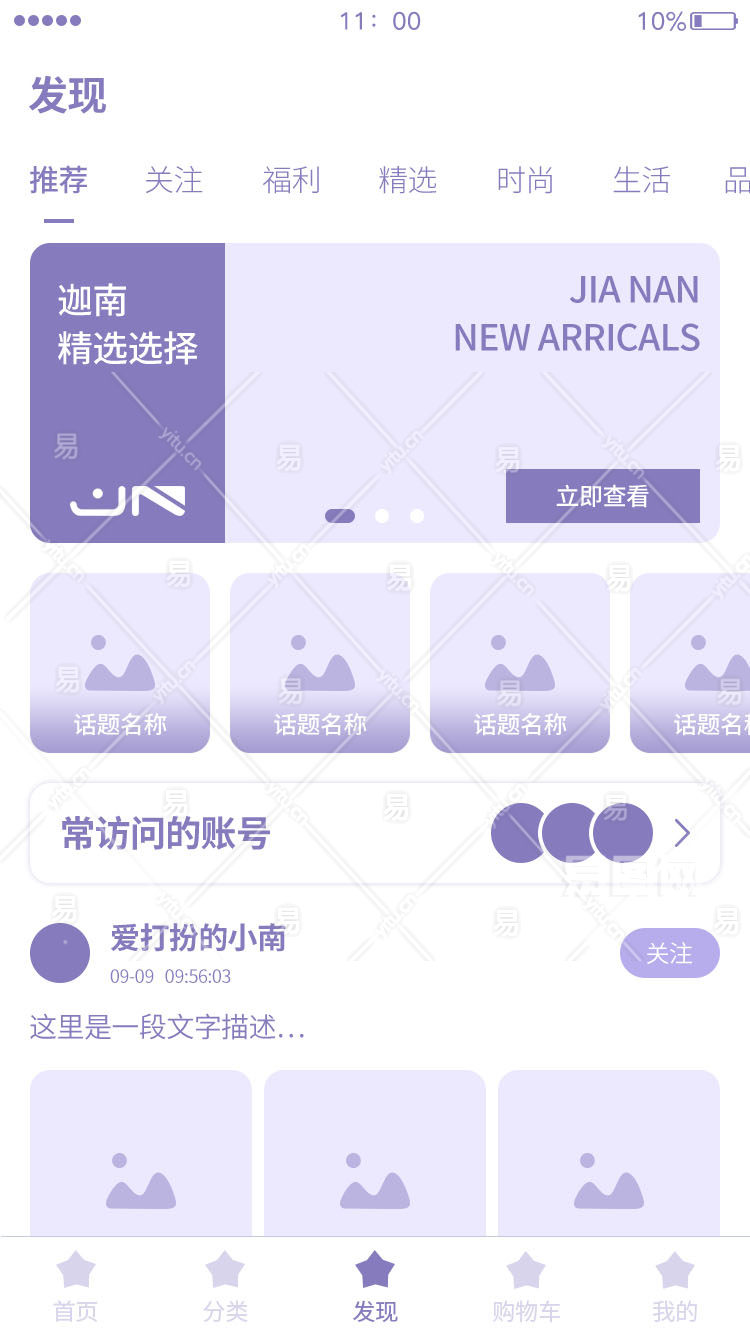Image resolution: width=750 pixels, height=1334 pixels.
Task: Open the 购物车 bottom tab
Action: click(526, 1288)
